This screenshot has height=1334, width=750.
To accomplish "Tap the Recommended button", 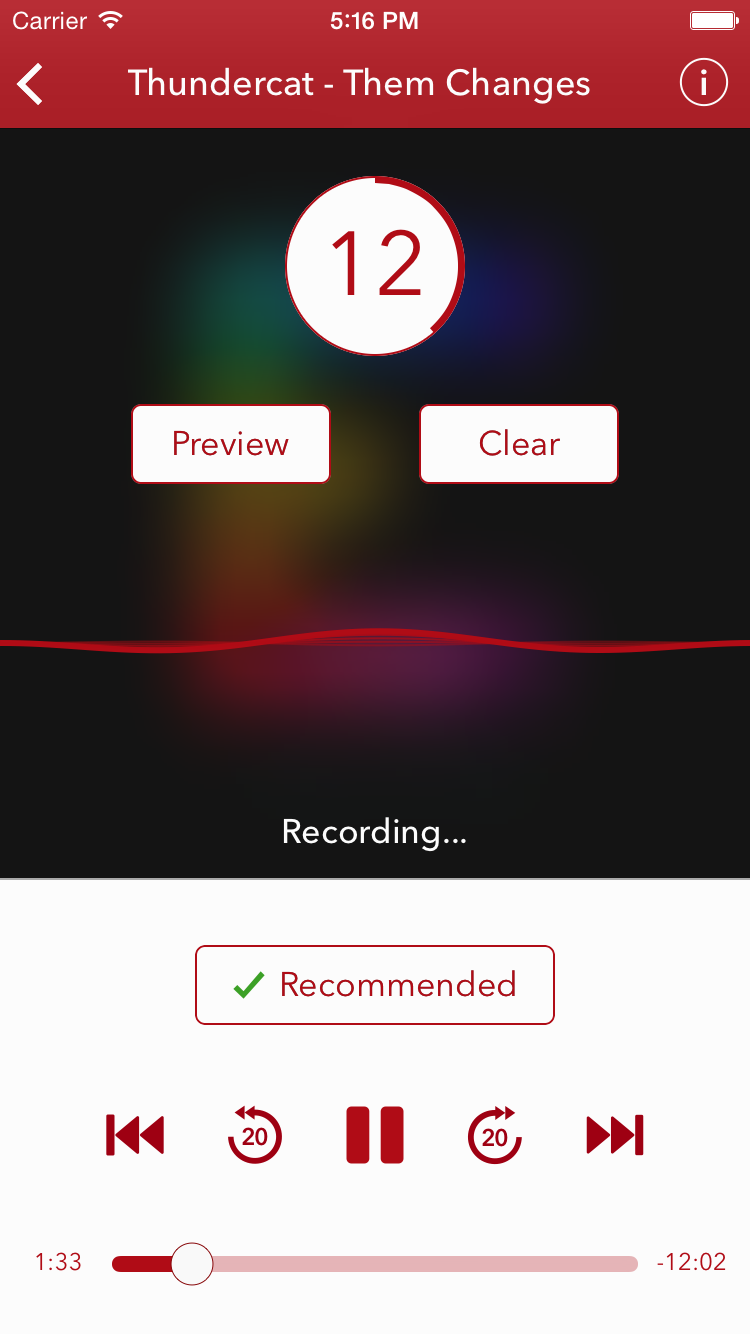I will [x=375, y=985].
